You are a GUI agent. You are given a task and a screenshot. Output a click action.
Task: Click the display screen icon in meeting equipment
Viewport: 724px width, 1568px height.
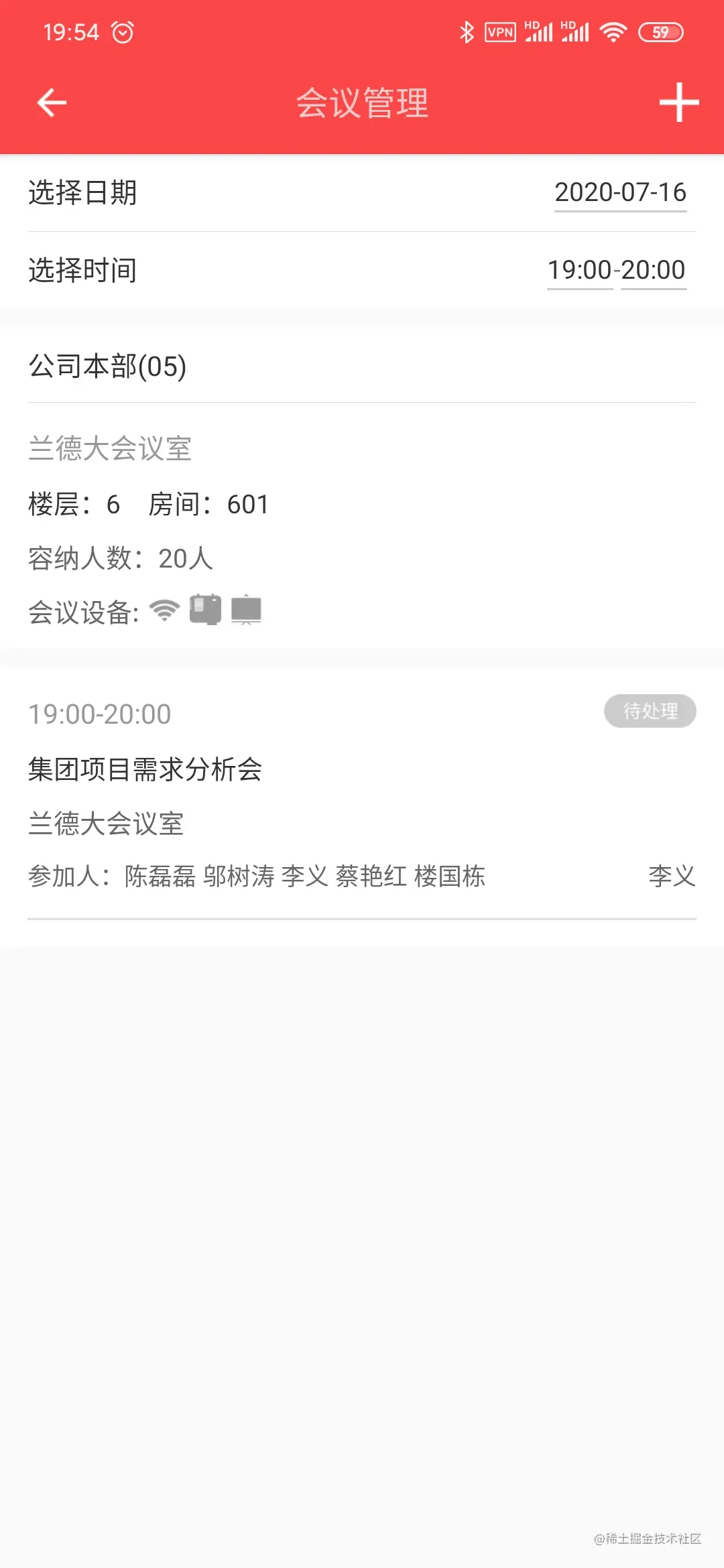coord(246,609)
